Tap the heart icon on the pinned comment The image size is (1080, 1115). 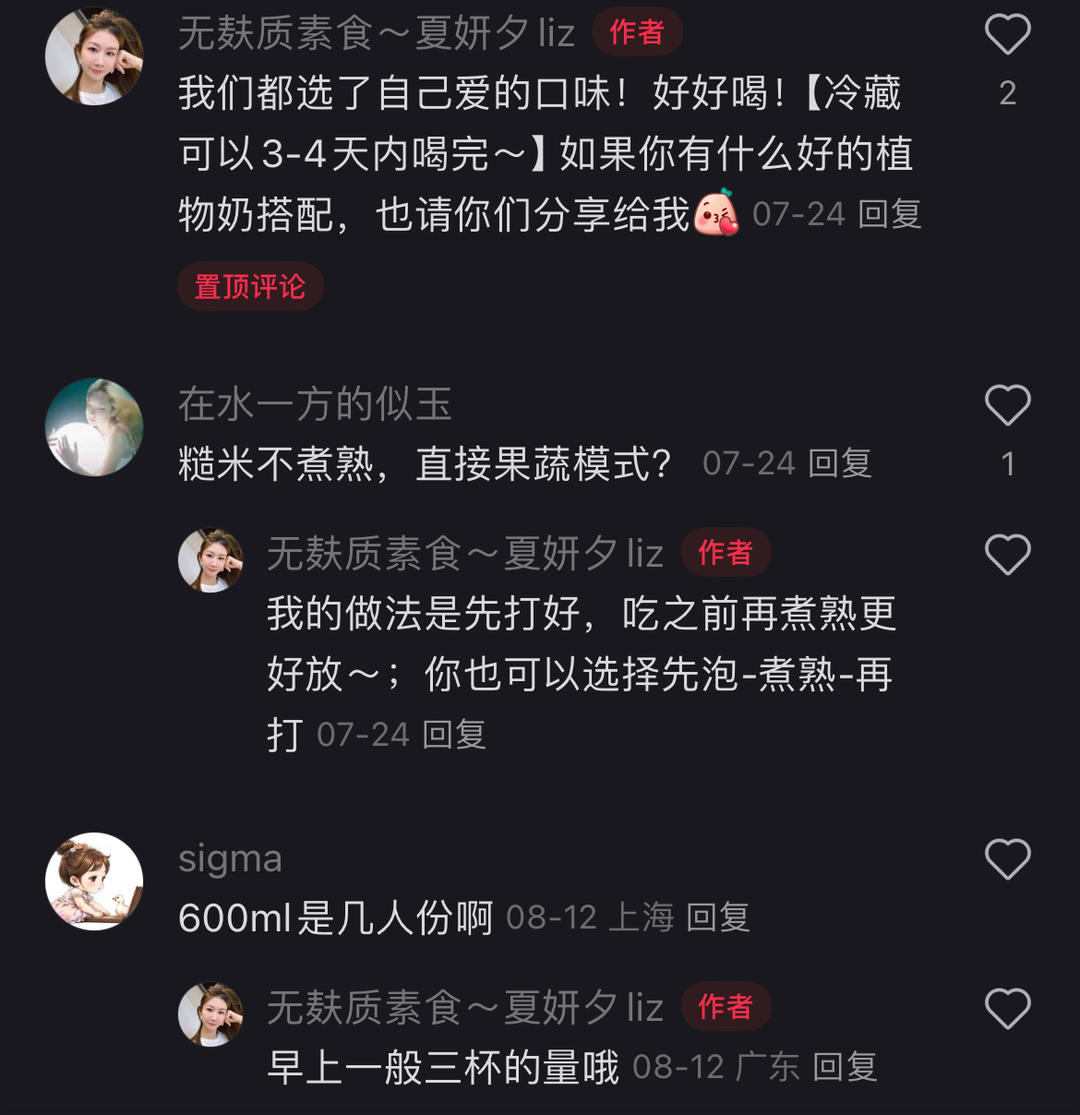pos(1009,33)
